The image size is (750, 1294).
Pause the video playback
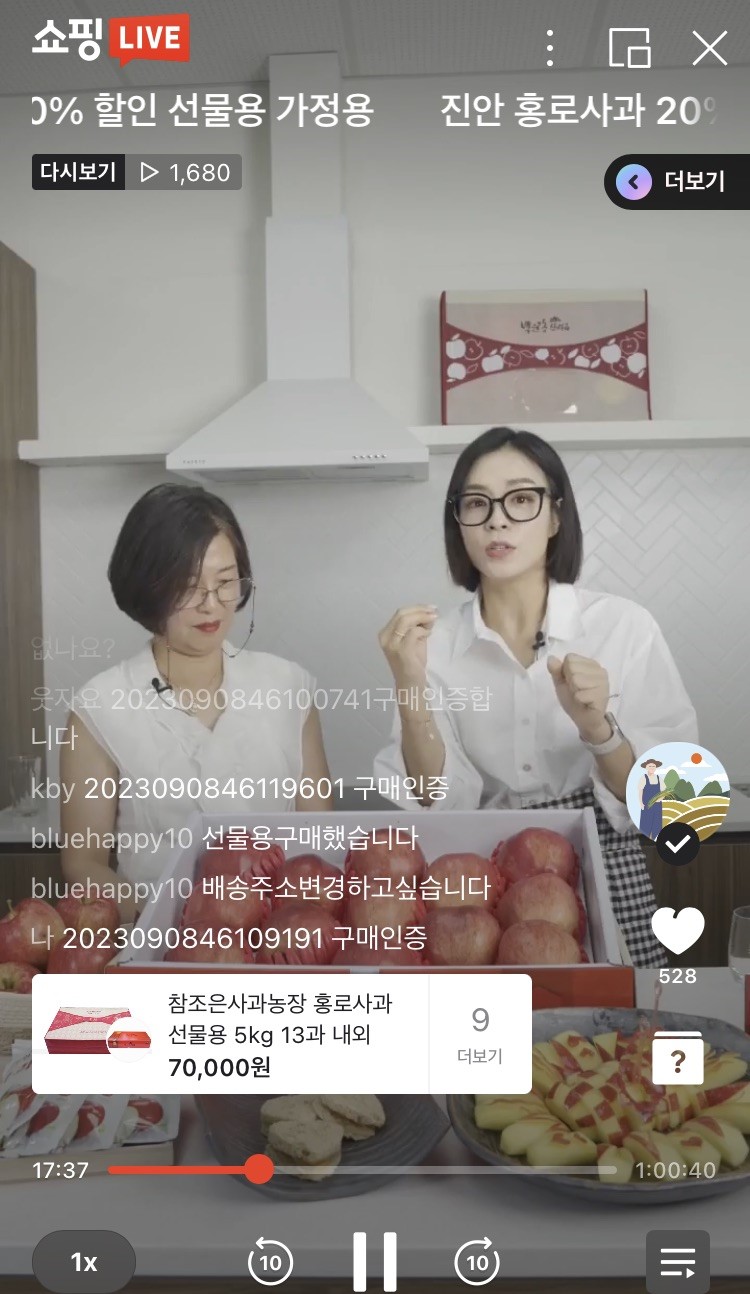pos(375,1262)
